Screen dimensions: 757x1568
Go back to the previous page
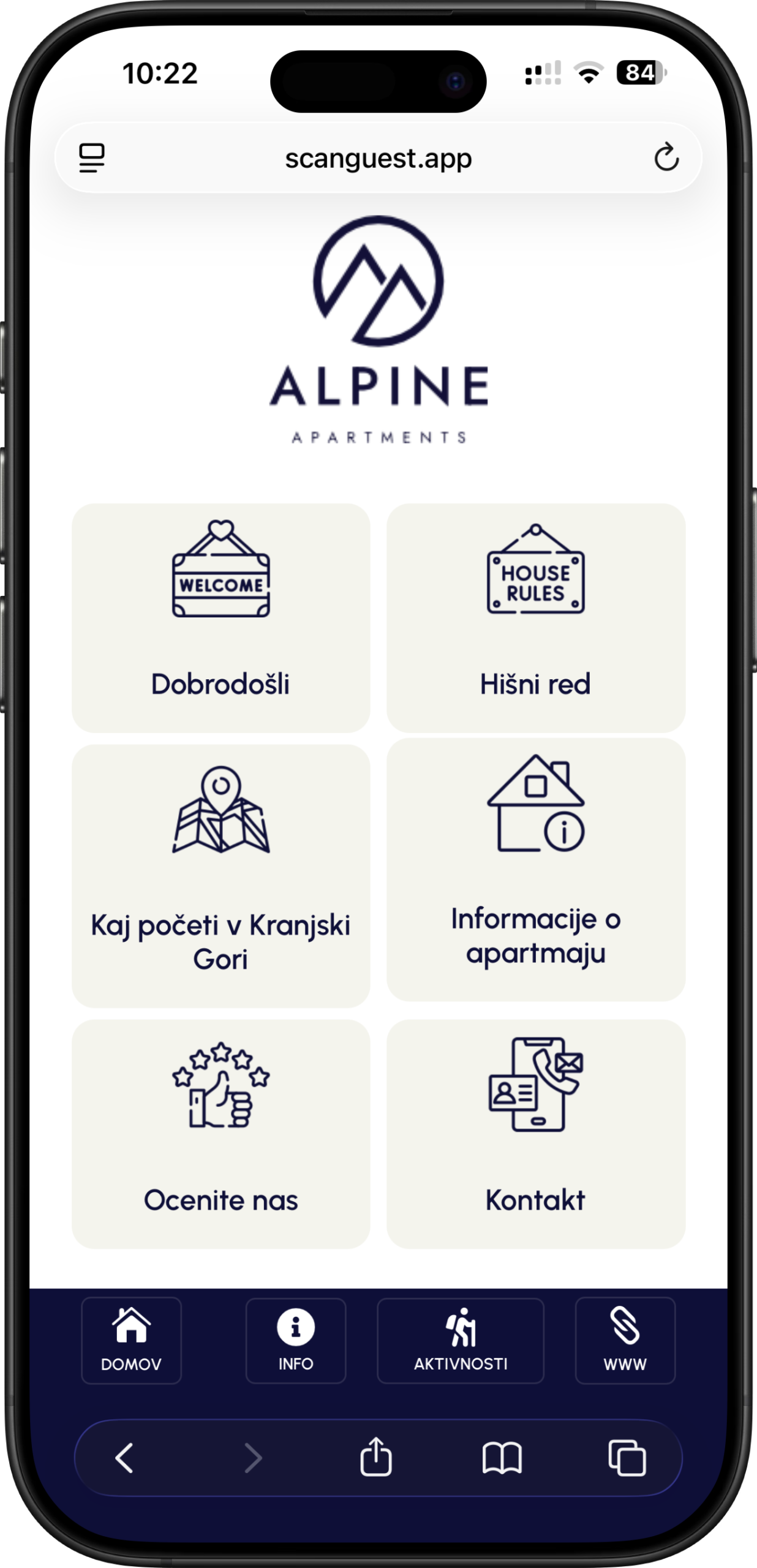(124, 1458)
